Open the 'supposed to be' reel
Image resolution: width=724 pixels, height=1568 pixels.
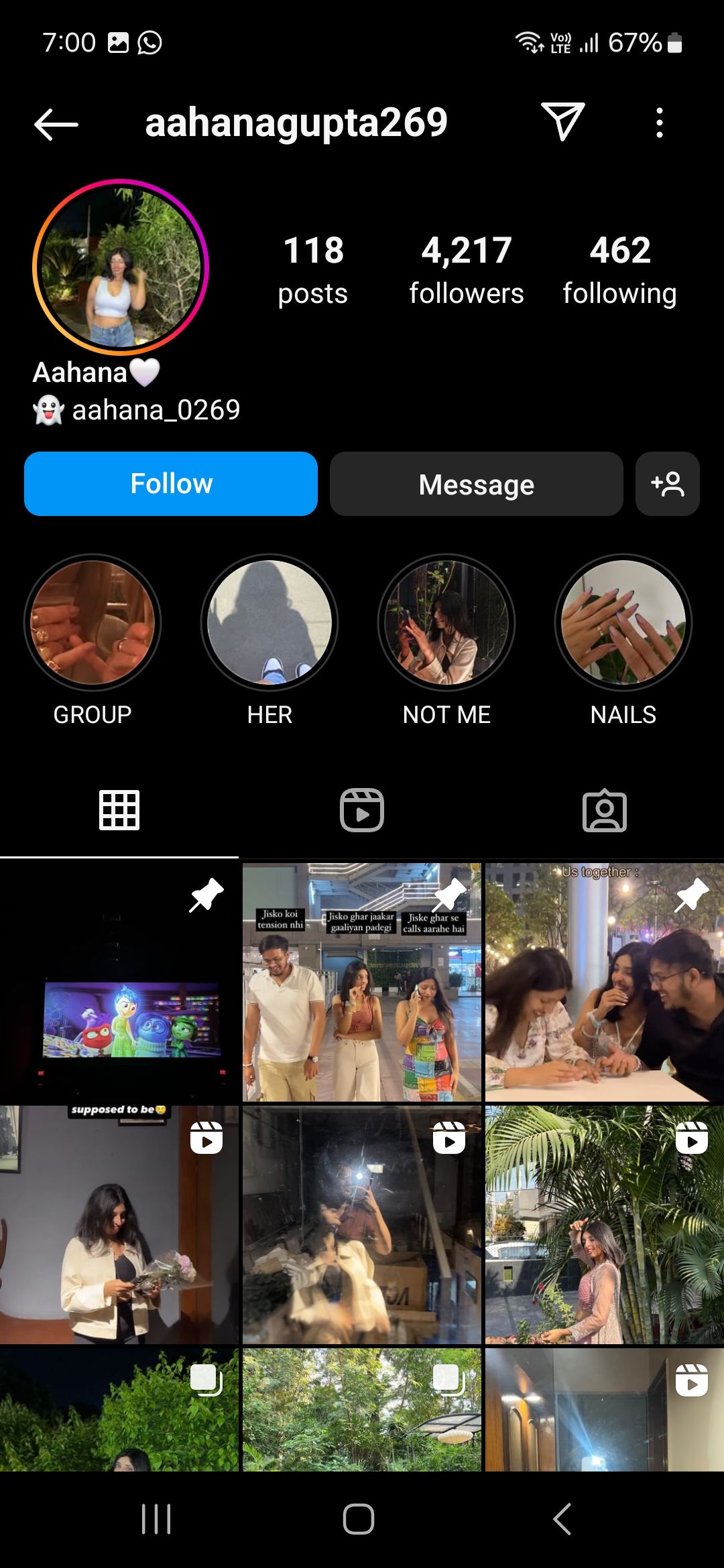tap(119, 1225)
